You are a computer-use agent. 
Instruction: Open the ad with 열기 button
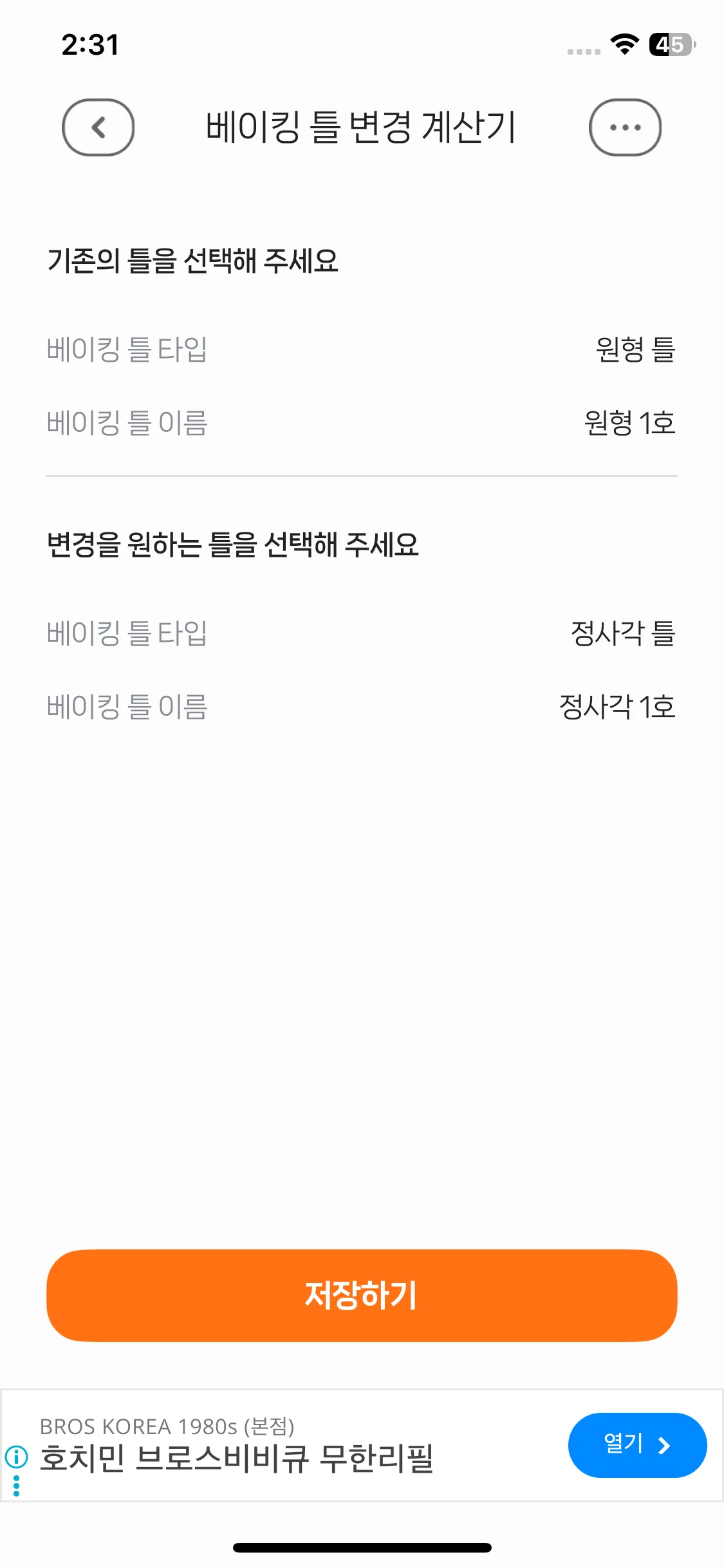(637, 1445)
